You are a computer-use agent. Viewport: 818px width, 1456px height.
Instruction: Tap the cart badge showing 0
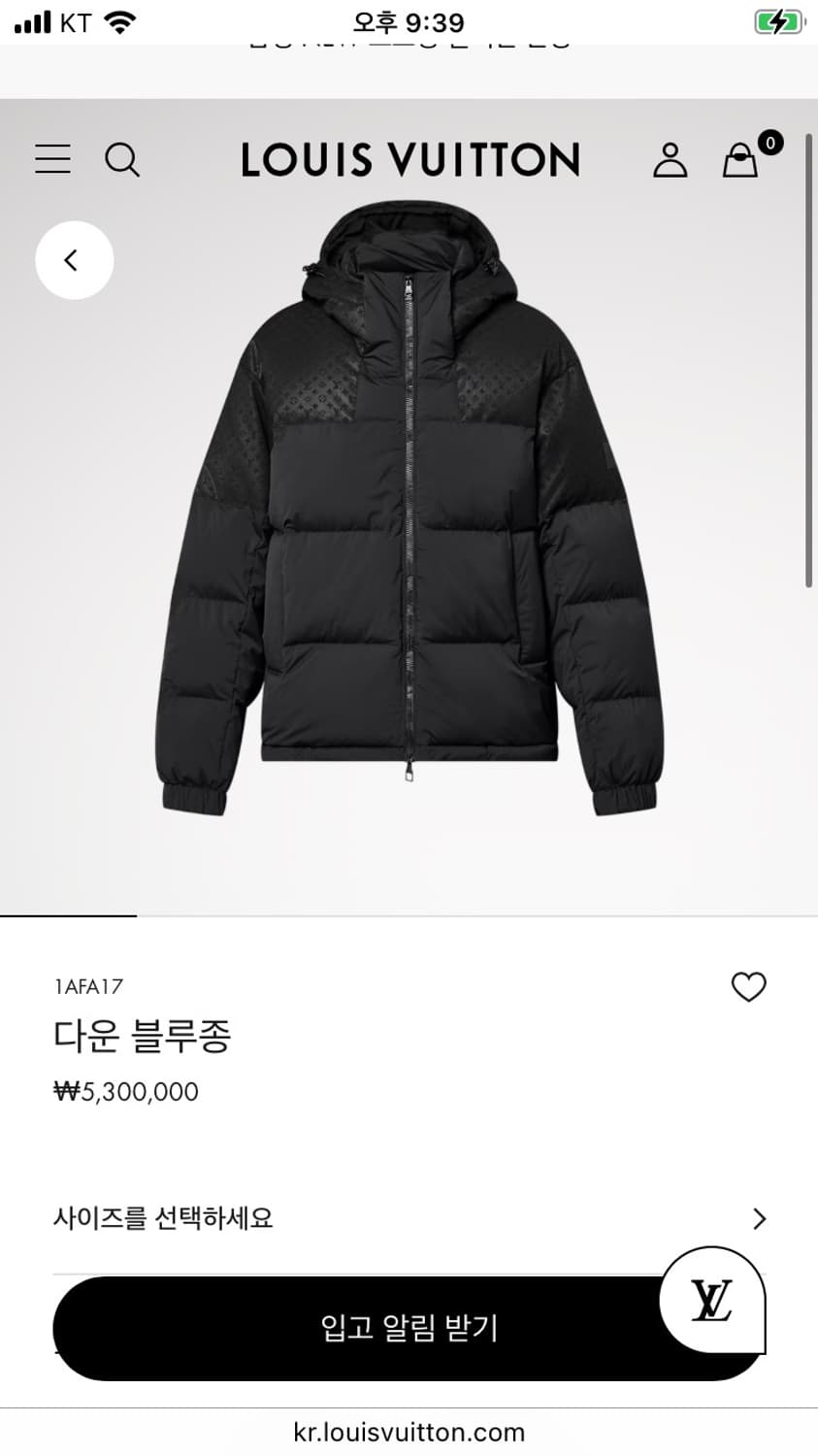(768, 143)
